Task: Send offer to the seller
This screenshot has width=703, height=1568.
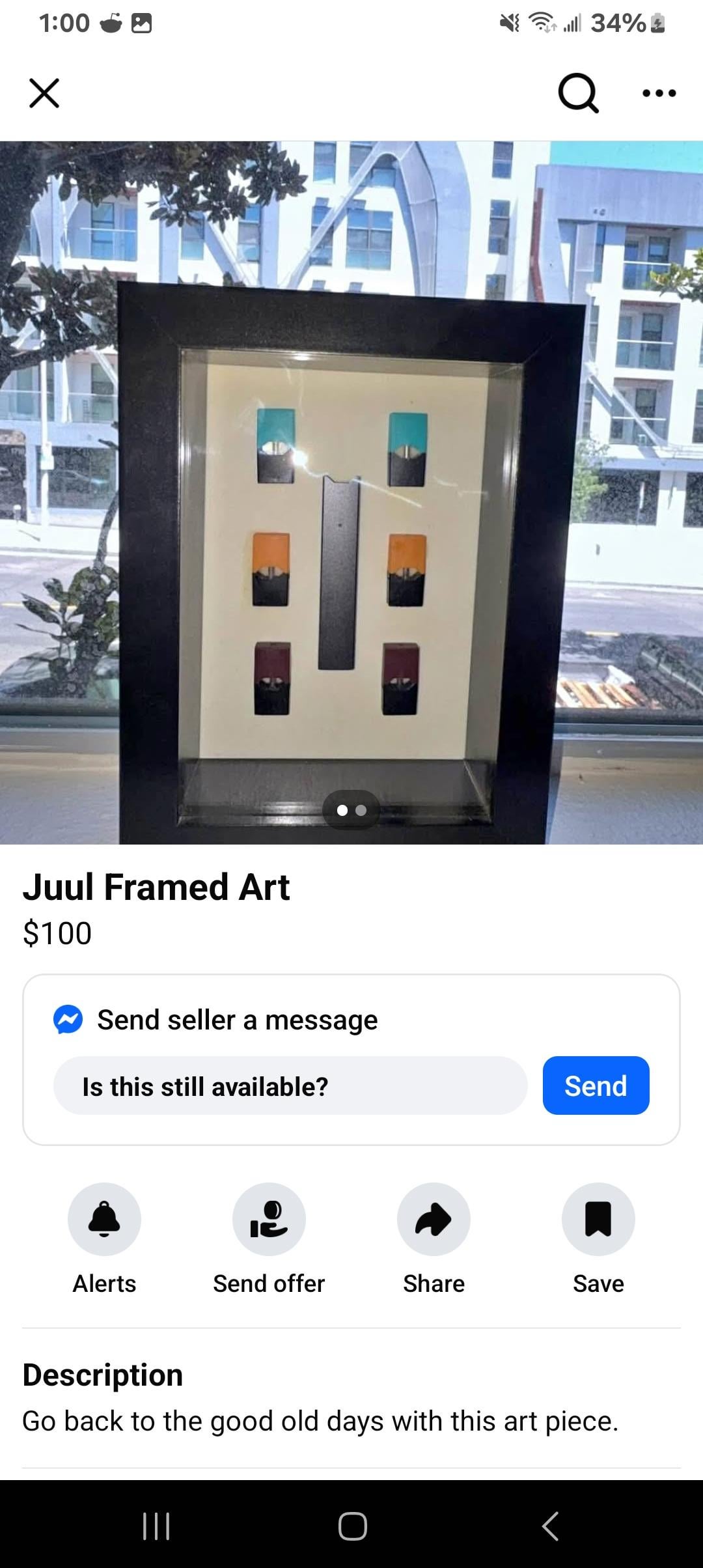Action: click(x=269, y=1219)
